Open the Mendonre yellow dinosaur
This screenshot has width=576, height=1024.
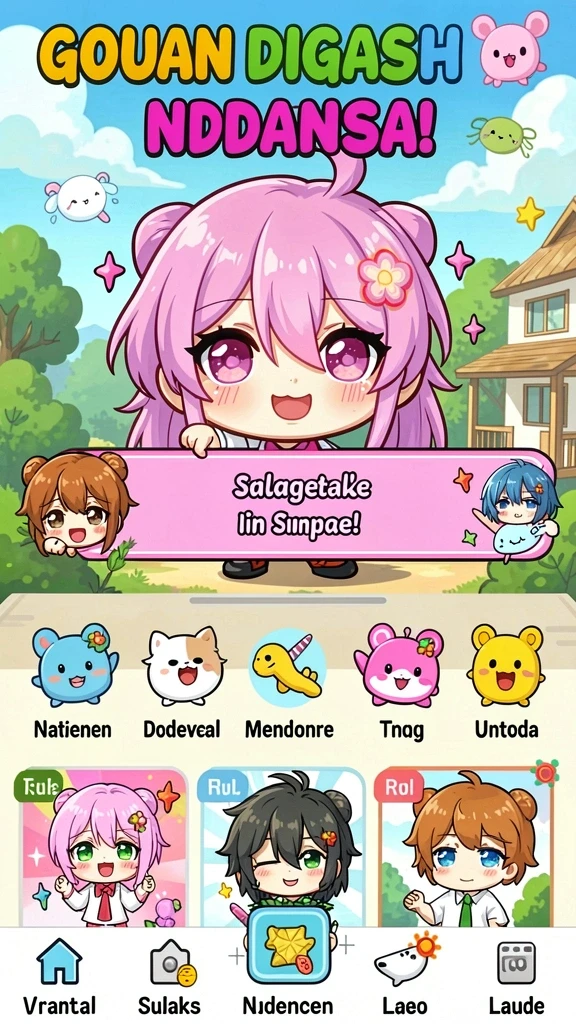coord(289,682)
